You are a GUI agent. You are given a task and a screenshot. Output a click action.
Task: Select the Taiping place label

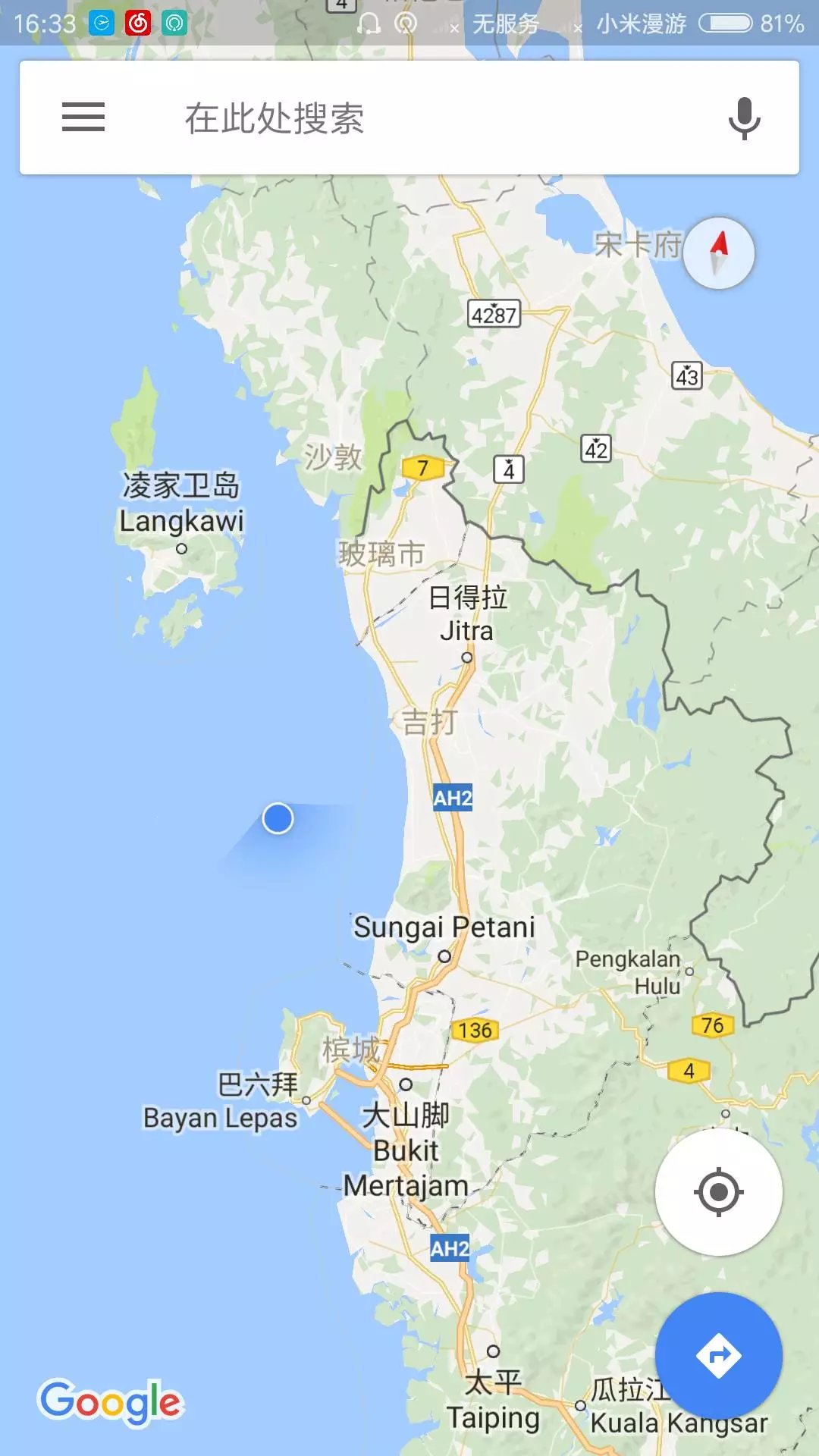pyautogui.click(x=493, y=1417)
